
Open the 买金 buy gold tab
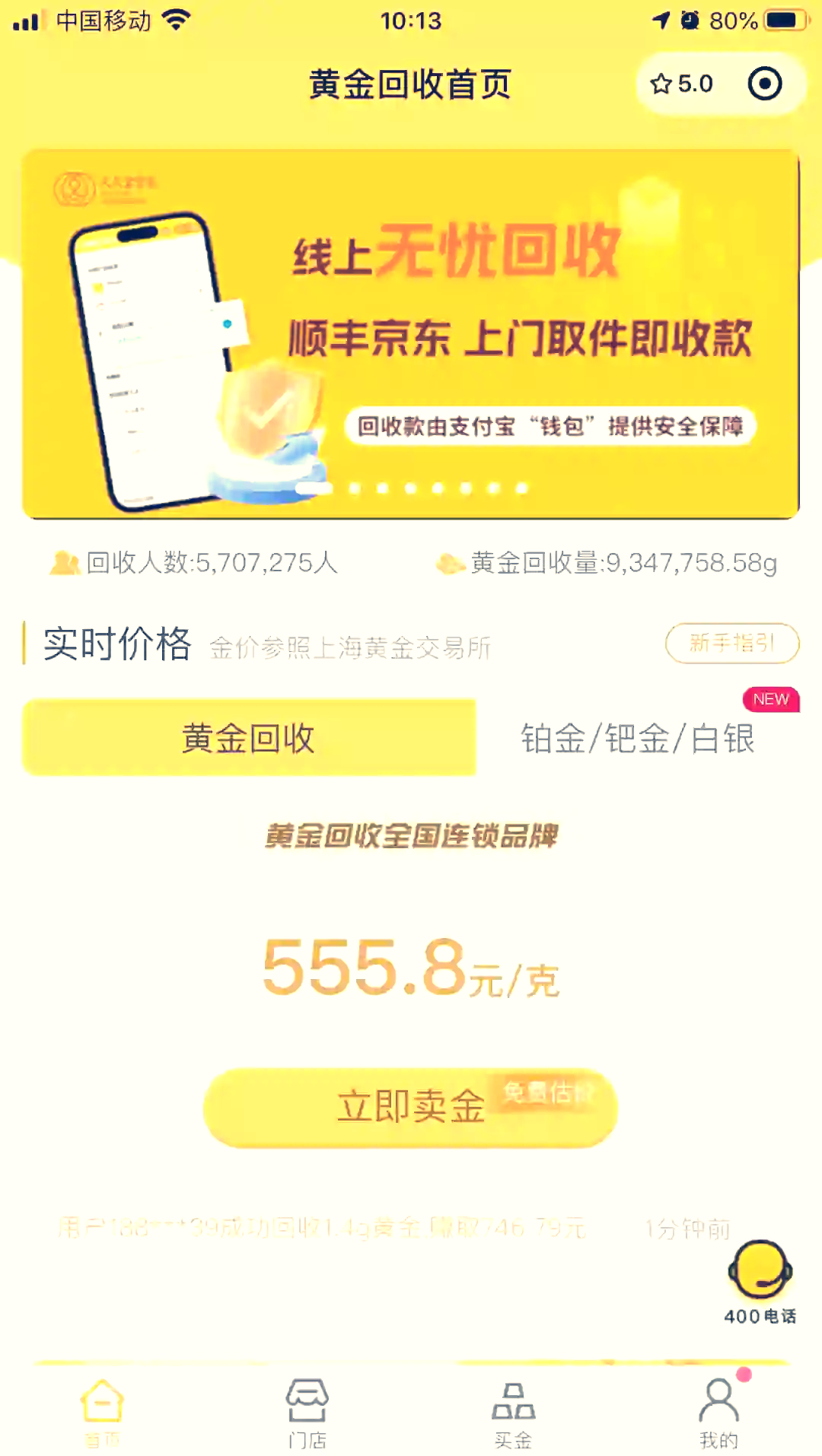tap(513, 1413)
